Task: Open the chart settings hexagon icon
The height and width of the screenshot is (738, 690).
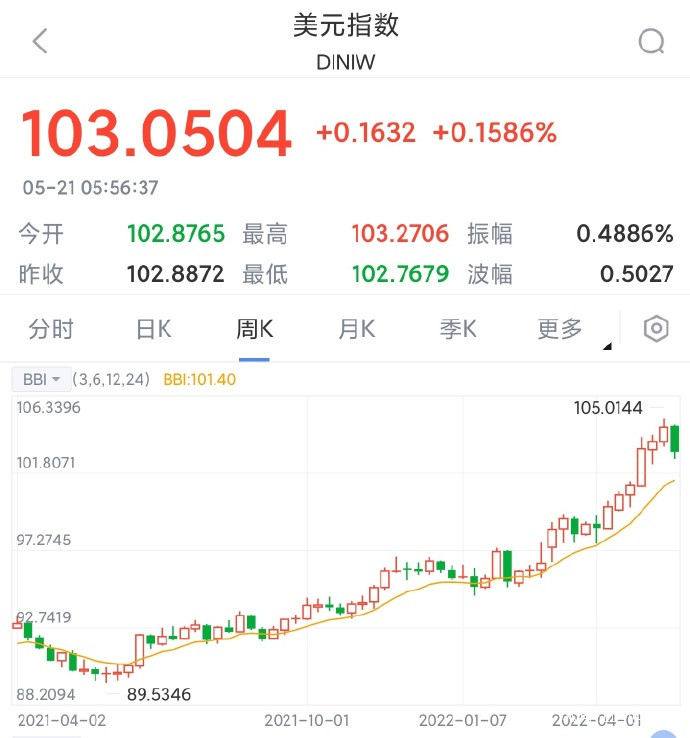Action: click(x=656, y=328)
